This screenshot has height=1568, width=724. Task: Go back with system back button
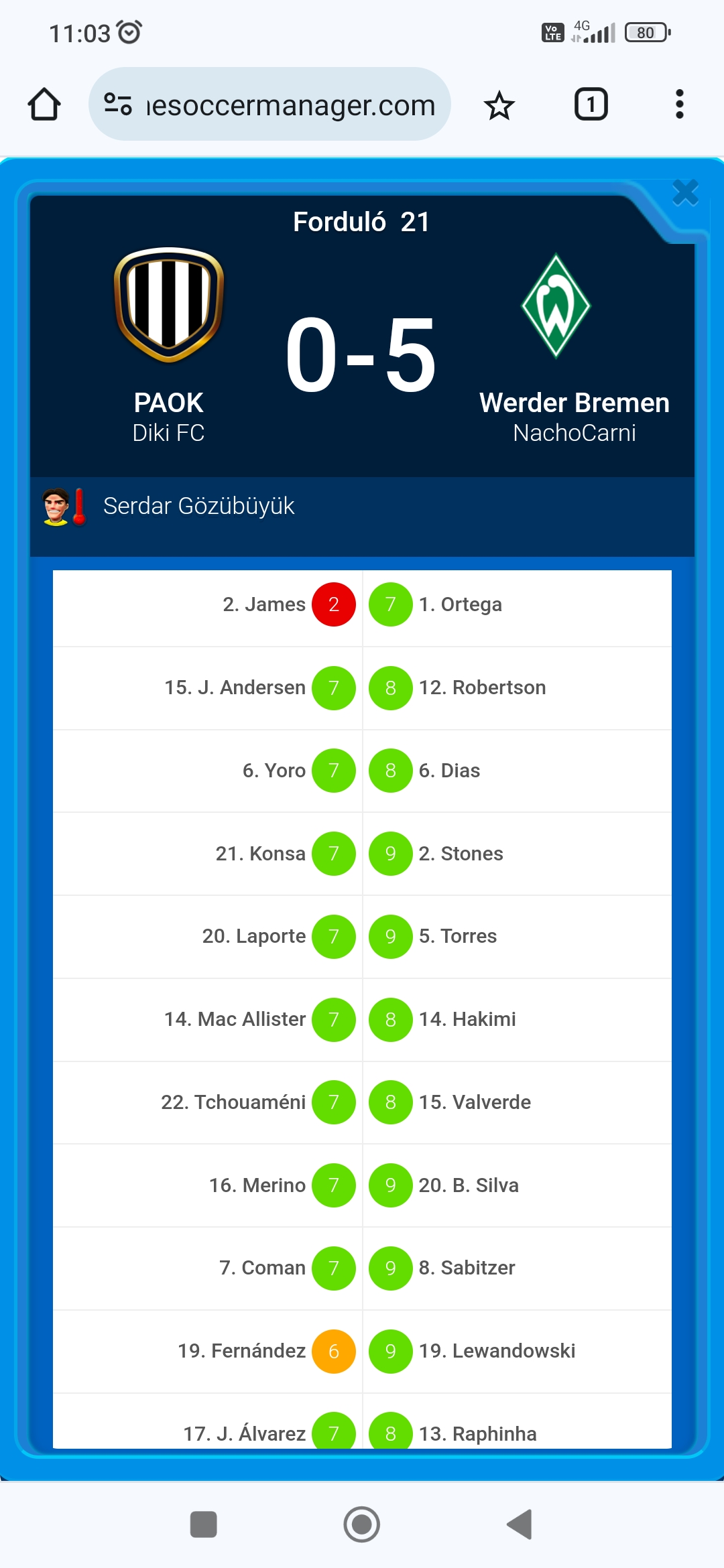(520, 1524)
